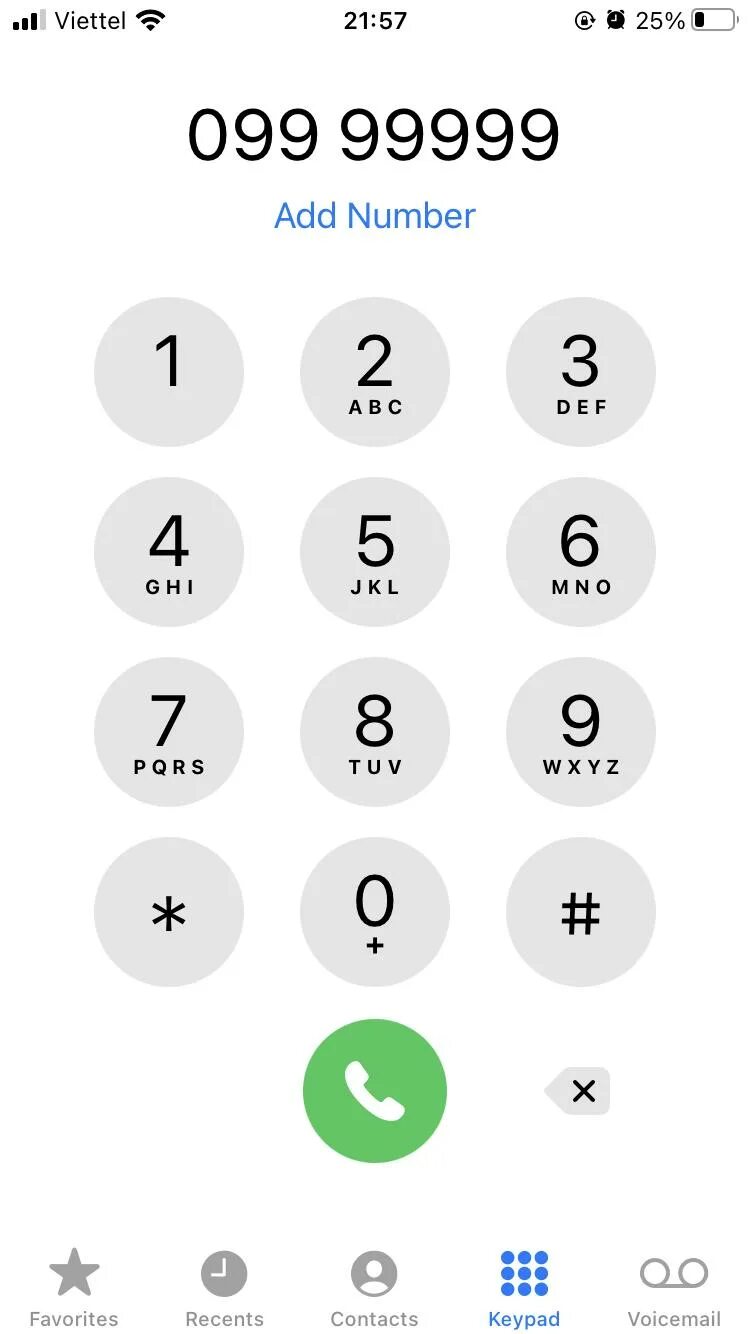Viewport: 750px width, 1334px height.
Task: Enter digit 5 (JKL)
Action: point(375,552)
